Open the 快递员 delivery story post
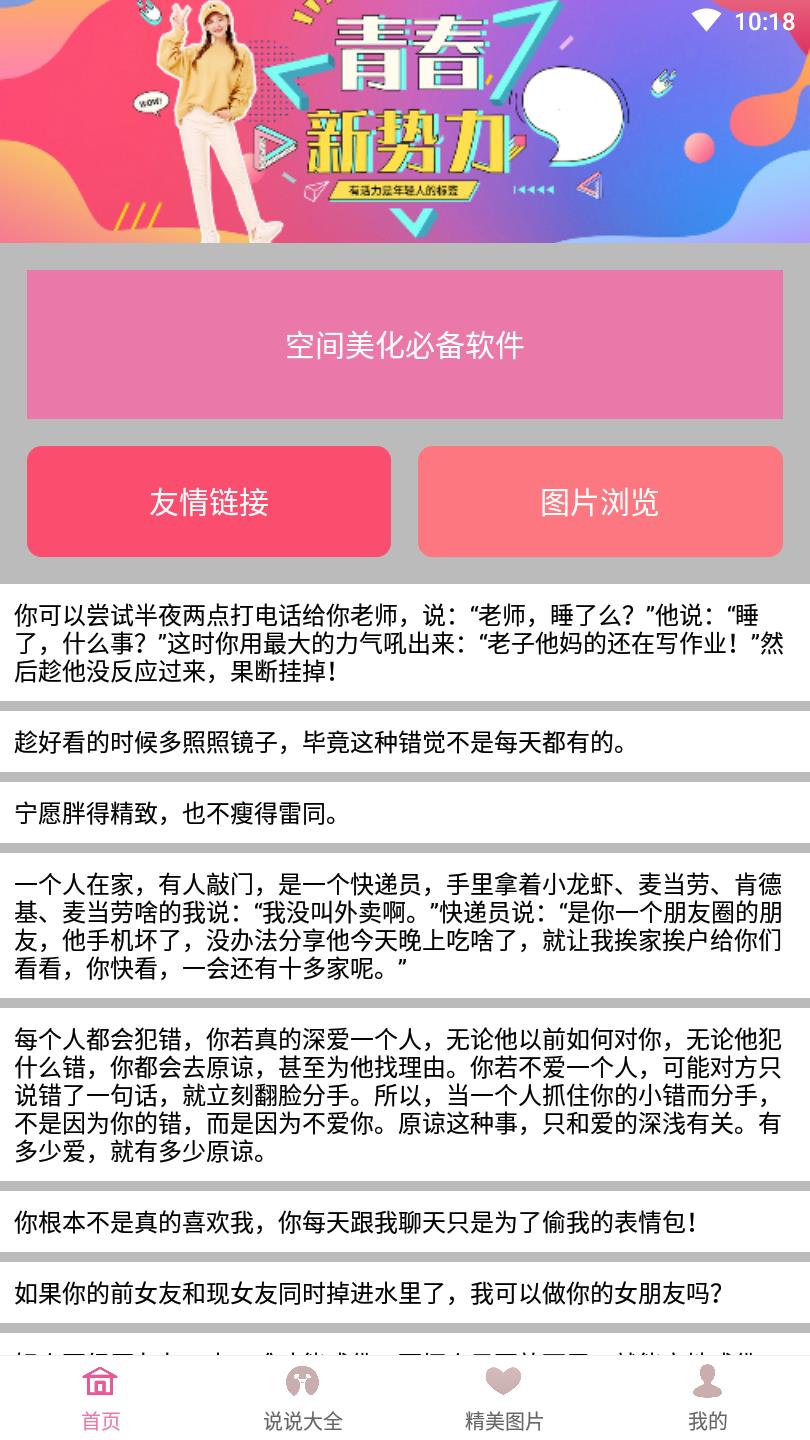The height and width of the screenshot is (1440, 810). 404,926
